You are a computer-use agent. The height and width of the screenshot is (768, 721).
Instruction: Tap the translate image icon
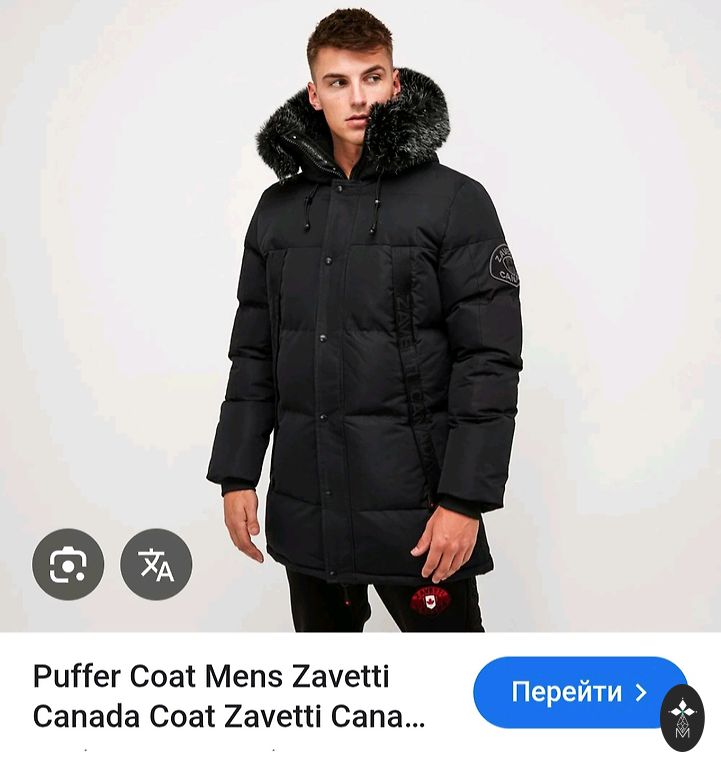[156, 564]
